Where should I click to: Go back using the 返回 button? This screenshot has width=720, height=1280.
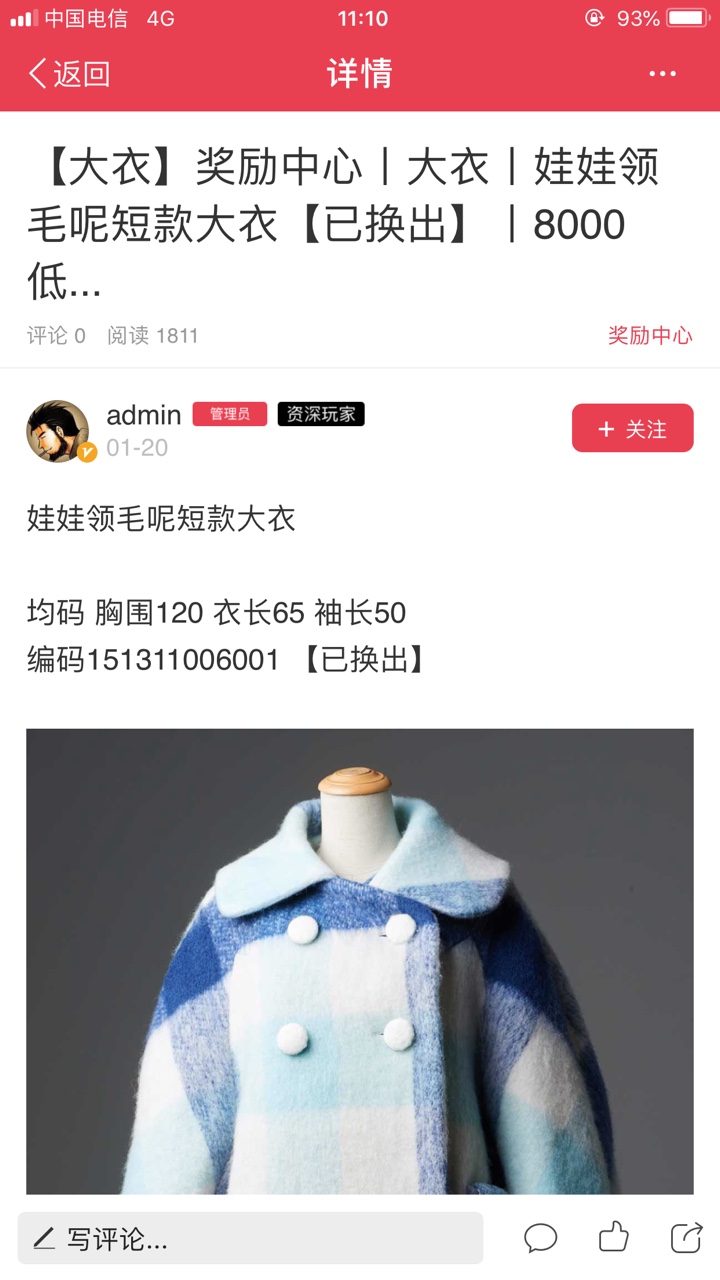point(68,74)
